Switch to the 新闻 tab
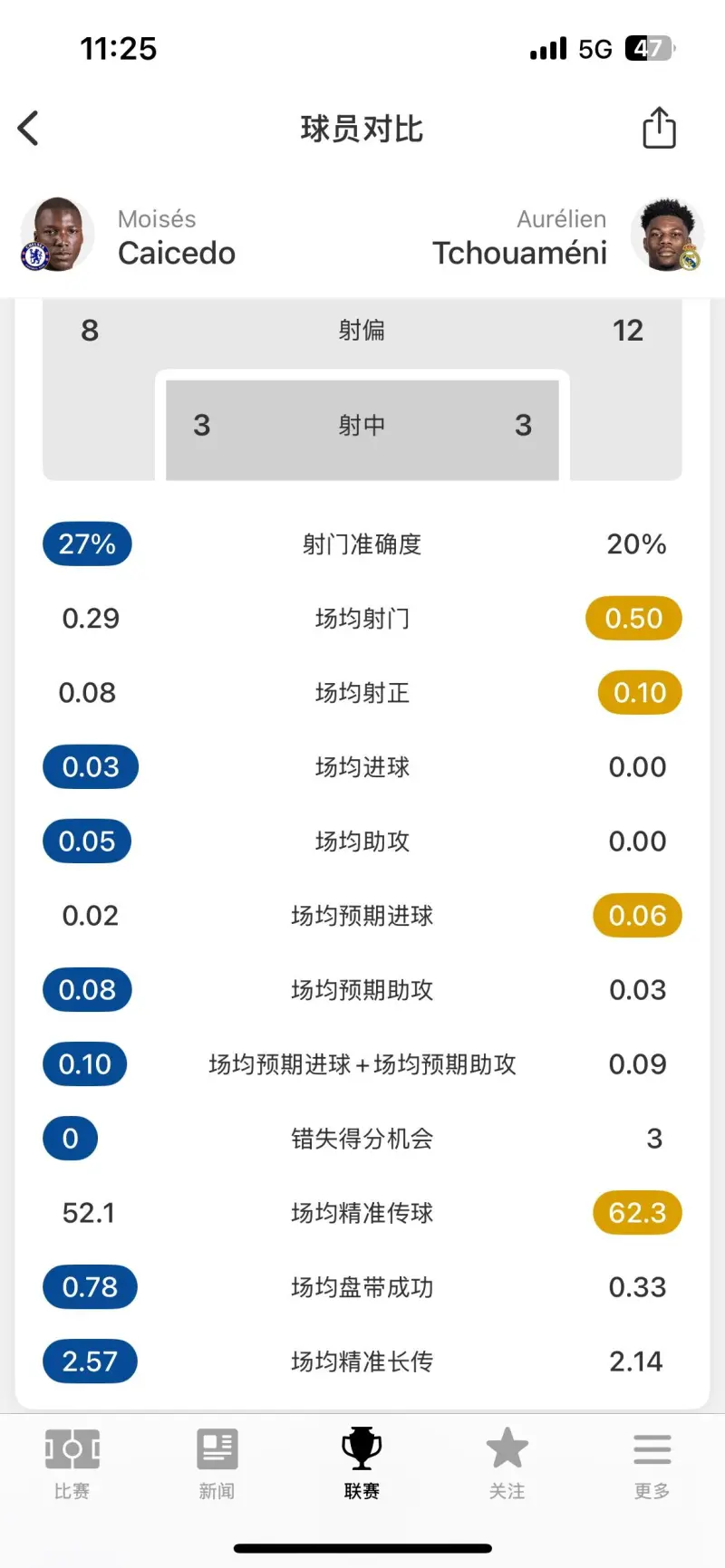725x1568 pixels. click(217, 1464)
